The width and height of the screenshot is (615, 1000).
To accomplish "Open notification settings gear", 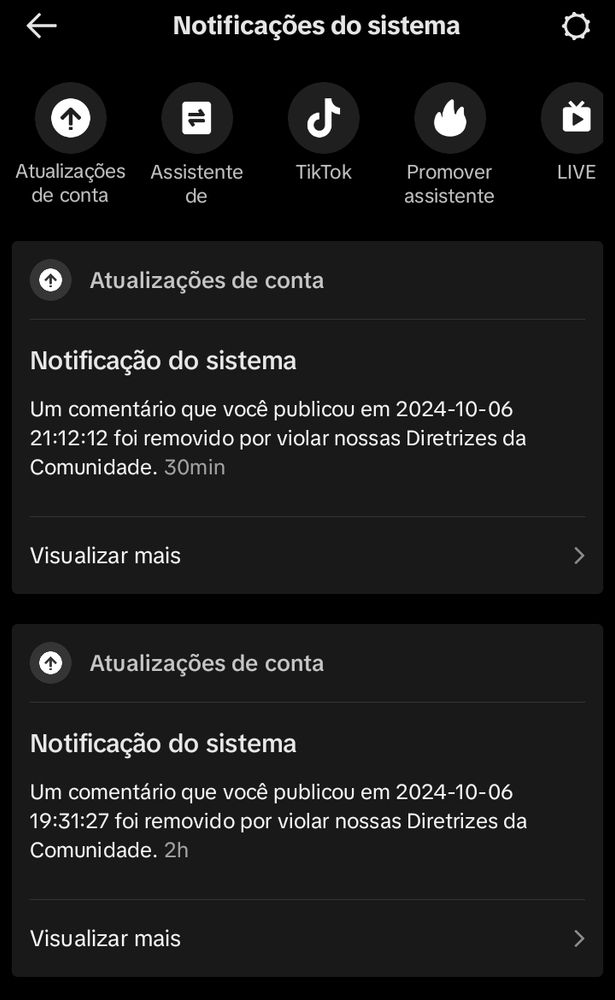I will (576, 26).
